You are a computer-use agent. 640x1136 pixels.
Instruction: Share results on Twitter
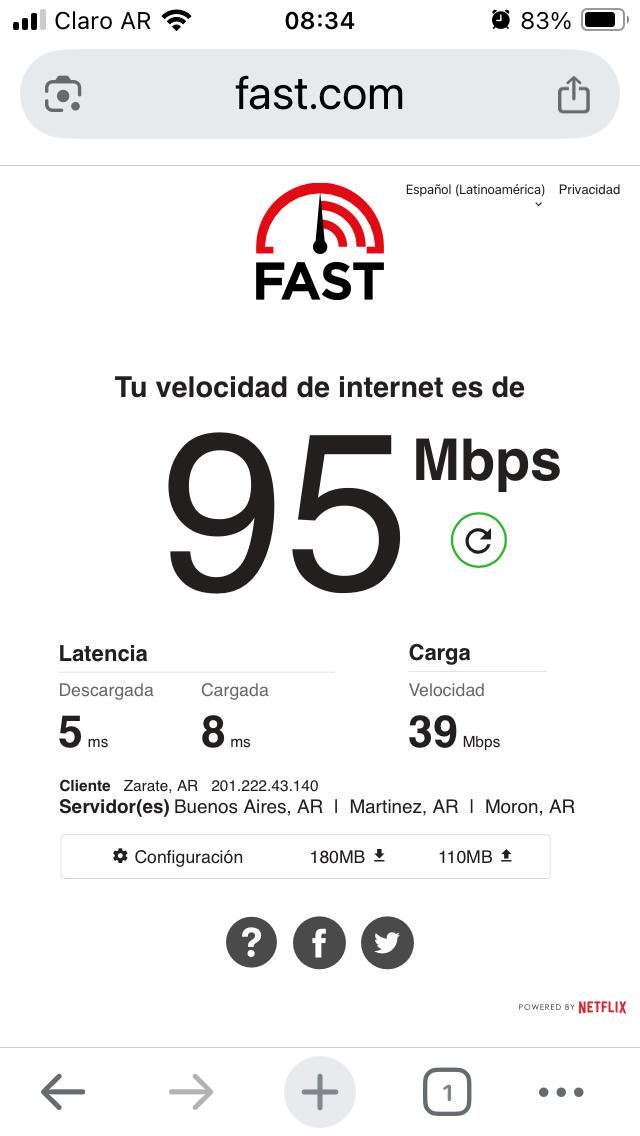(x=387, y=942)
